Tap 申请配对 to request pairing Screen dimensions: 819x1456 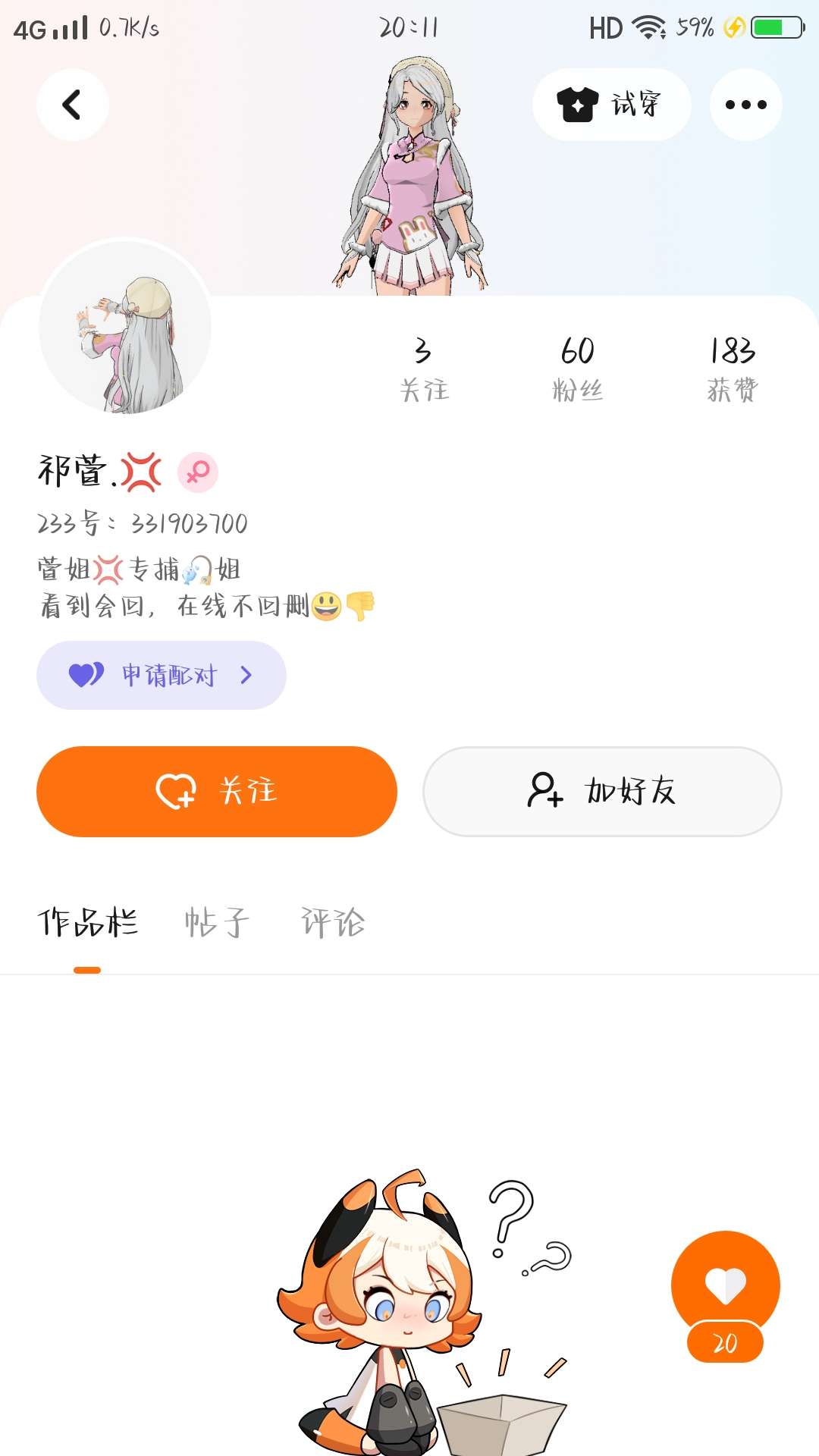click(x=161, y=675)
